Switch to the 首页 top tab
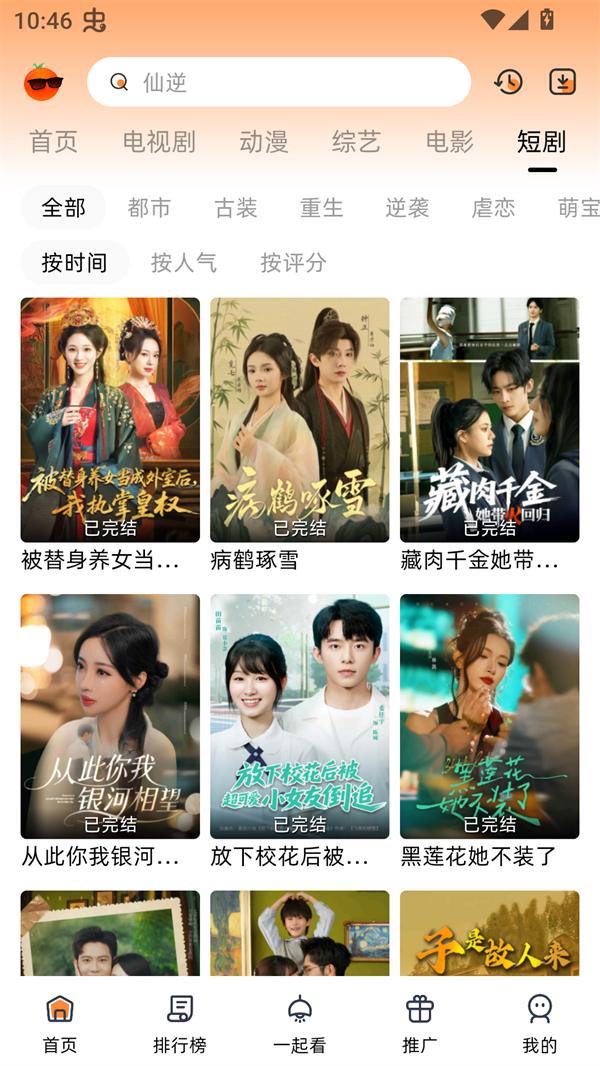This screenshot has width=600, height=1066. pos(54,142)
